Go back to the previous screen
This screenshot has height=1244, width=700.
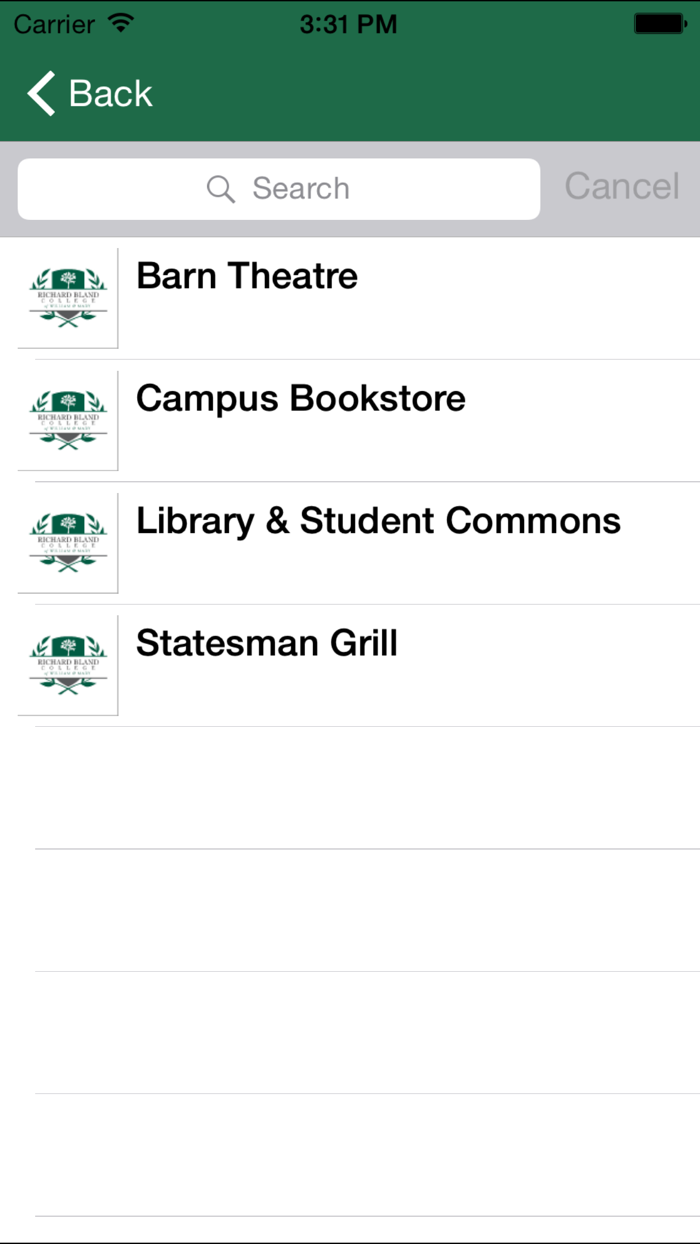tap(90, 94)
